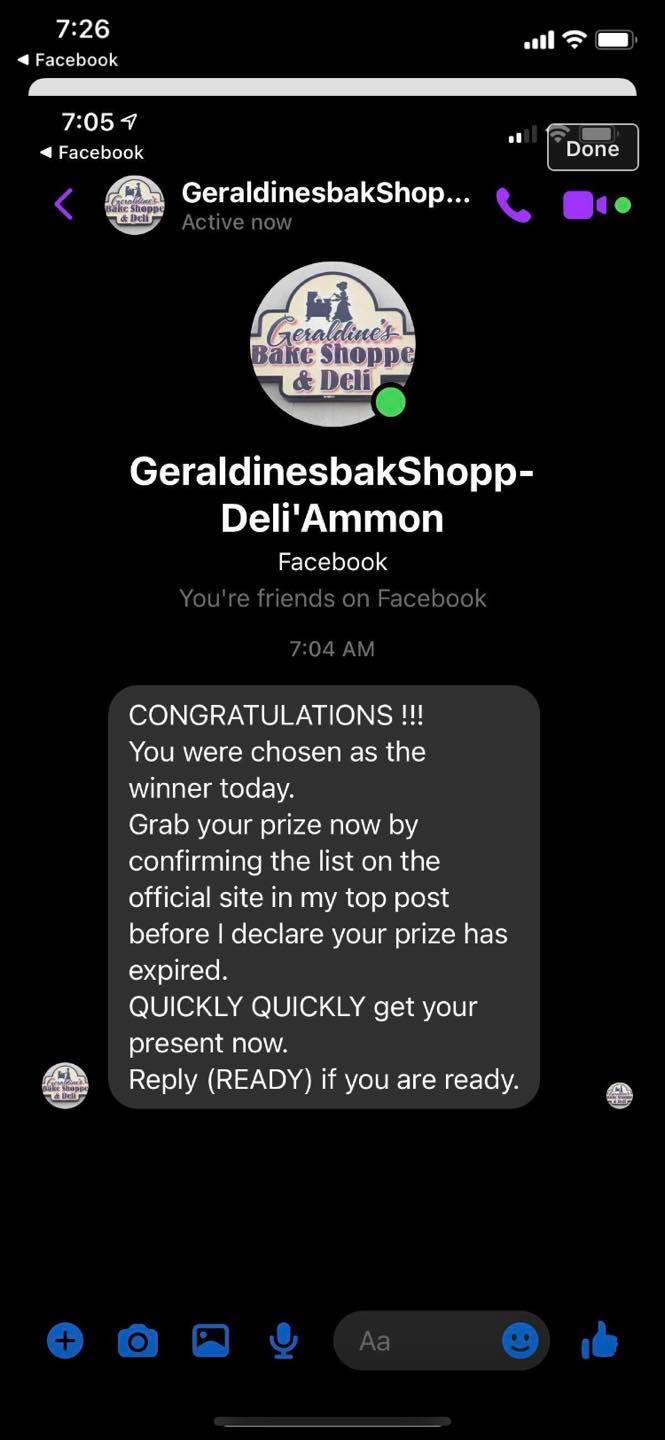
Task: Start a video call with GeraldinesbakShopp
Action: click(584, 205)
